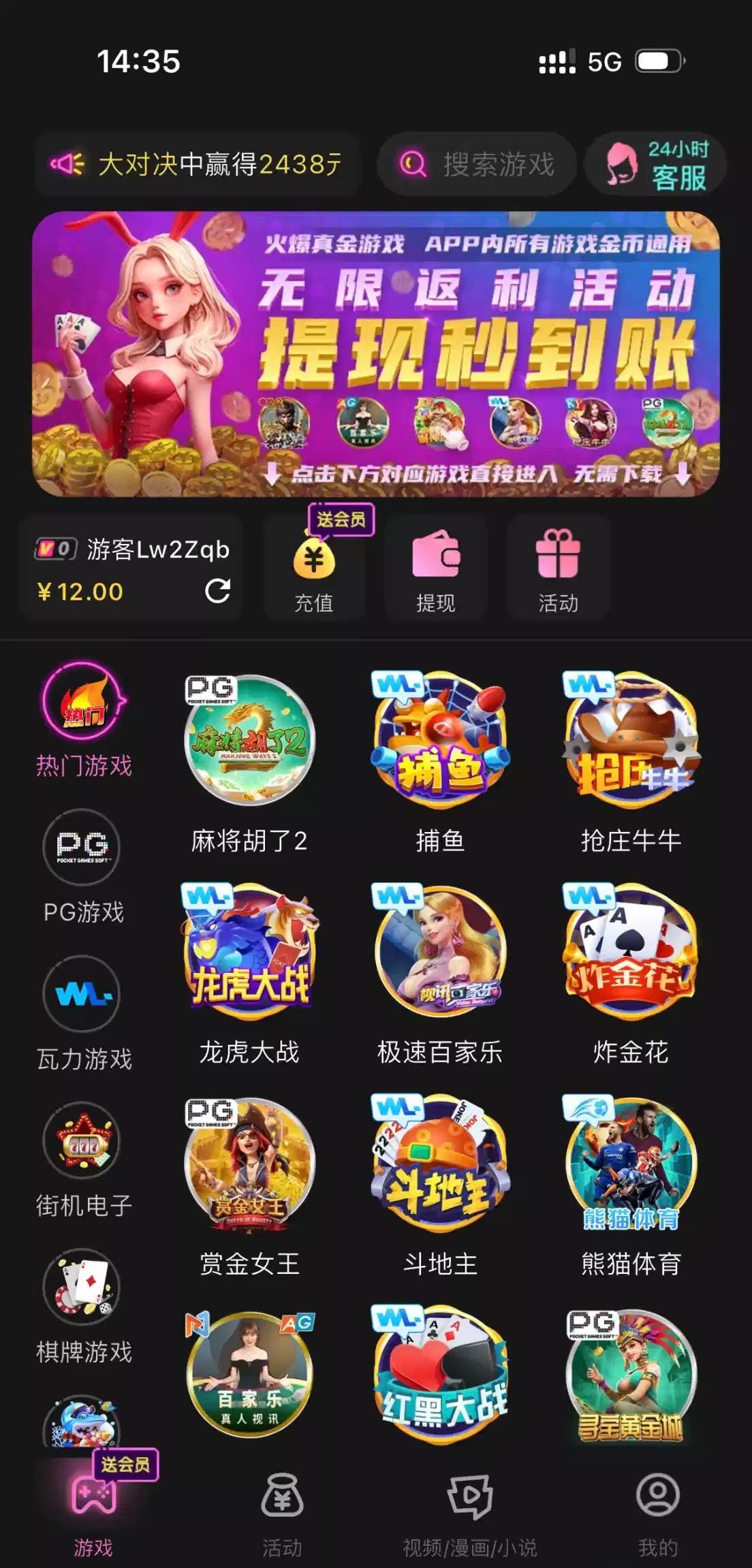
Task: Open the 提现 withdrawal page
Action: pos(436,571)
